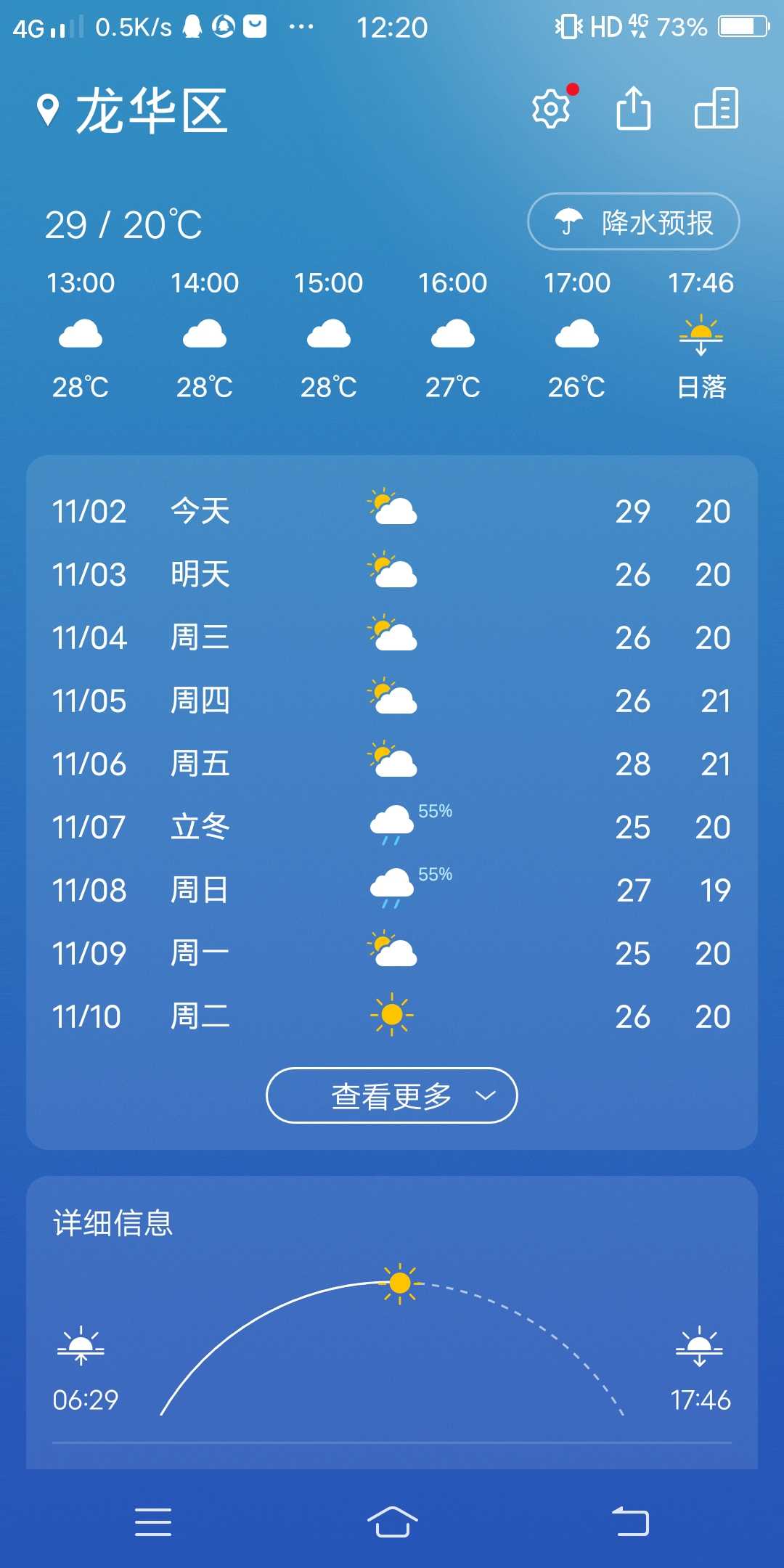
Task: Go to the system home screen
Action: 392,1522
